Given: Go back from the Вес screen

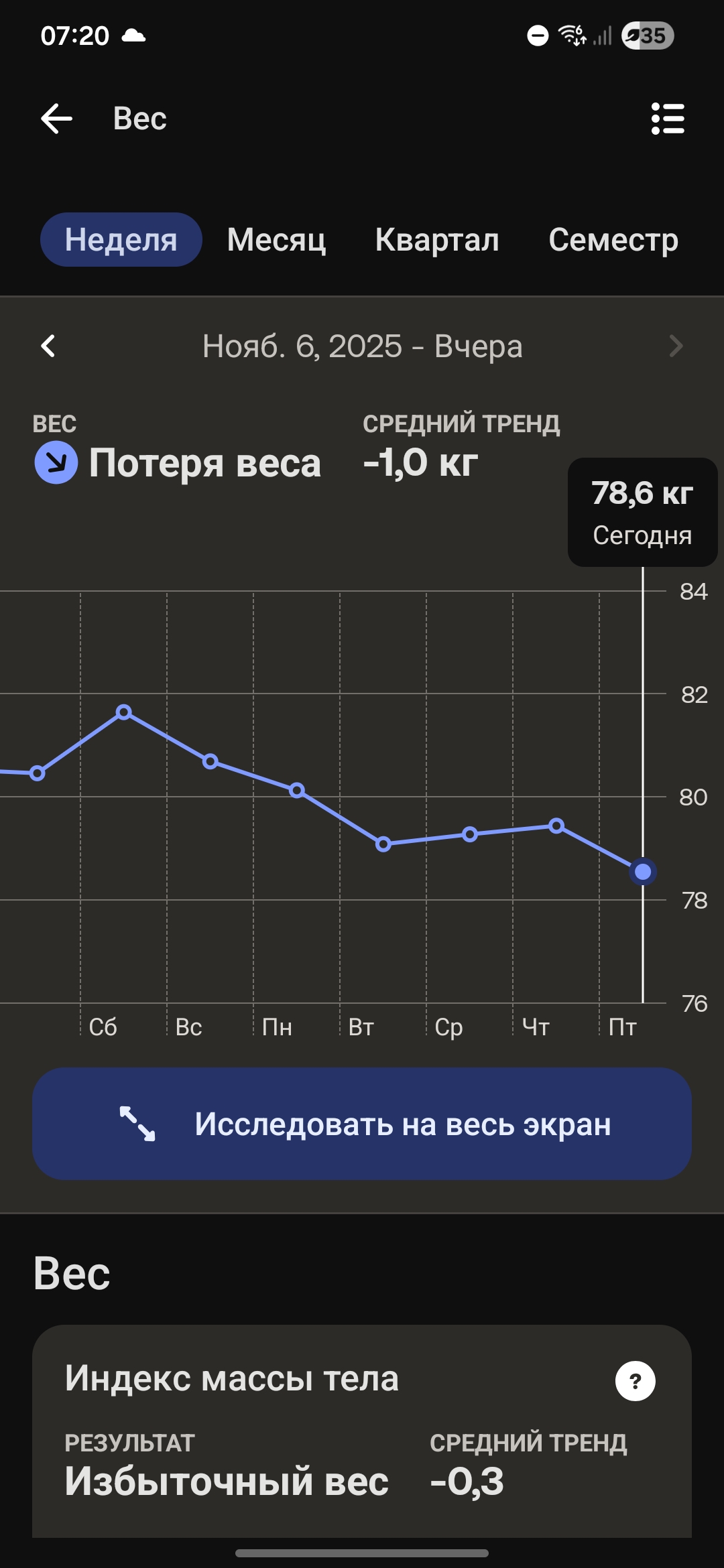Looking at the screenshot, I should 56,119.
